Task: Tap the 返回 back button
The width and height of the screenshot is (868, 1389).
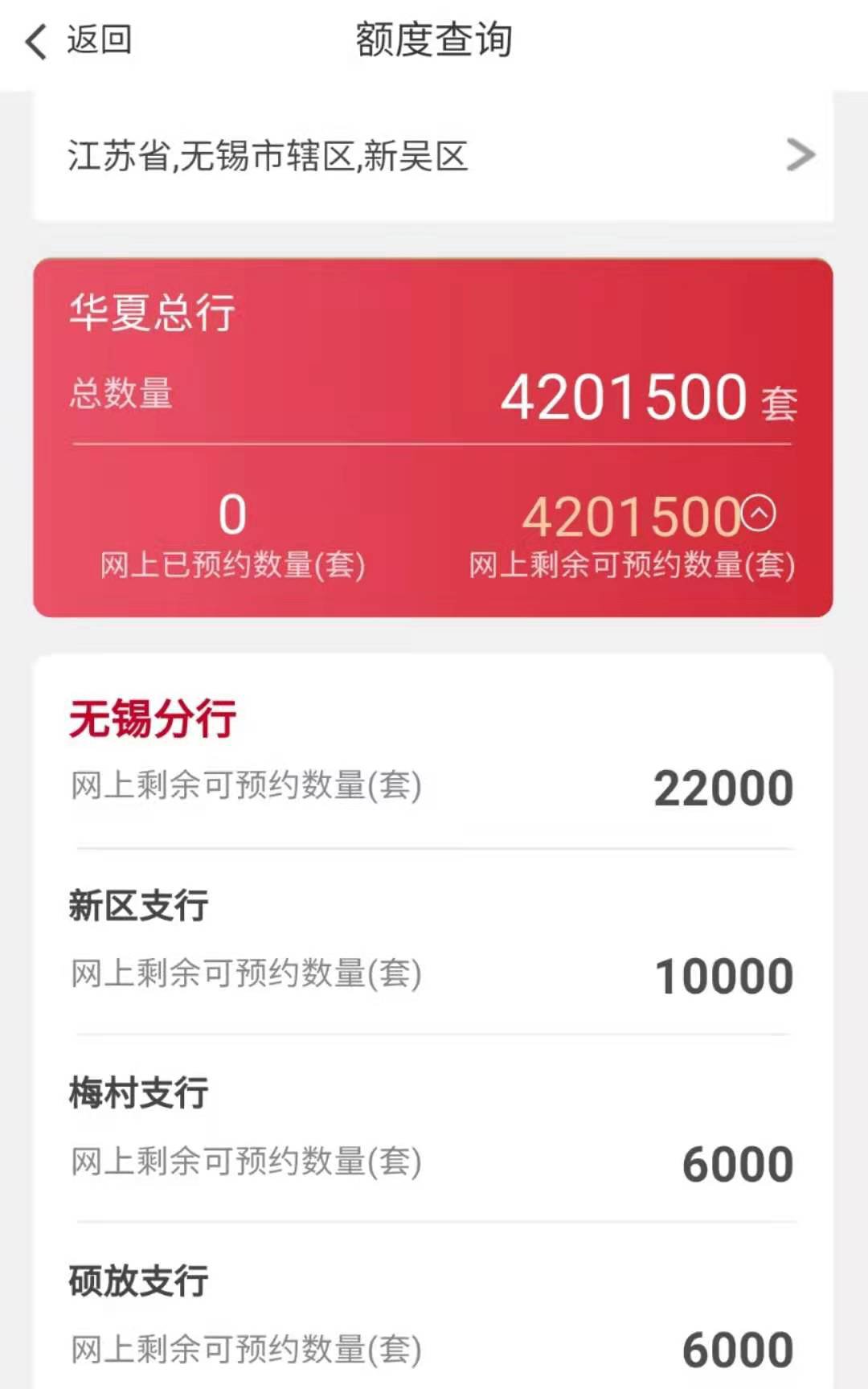Action: (x=78, y=40)
